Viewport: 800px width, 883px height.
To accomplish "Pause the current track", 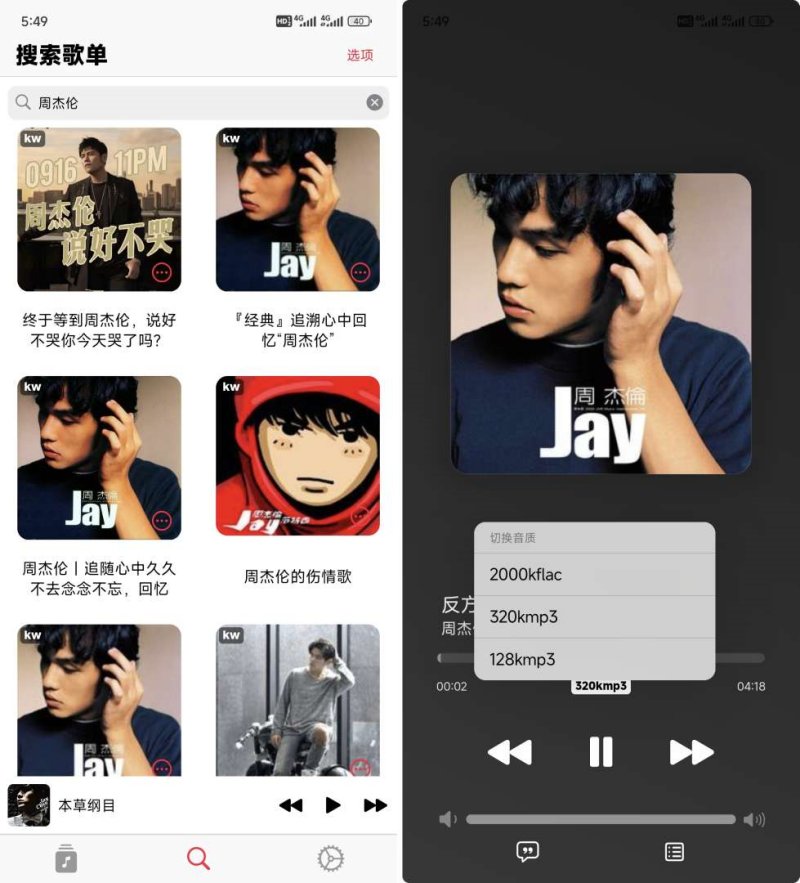I will tap(600, 752).
